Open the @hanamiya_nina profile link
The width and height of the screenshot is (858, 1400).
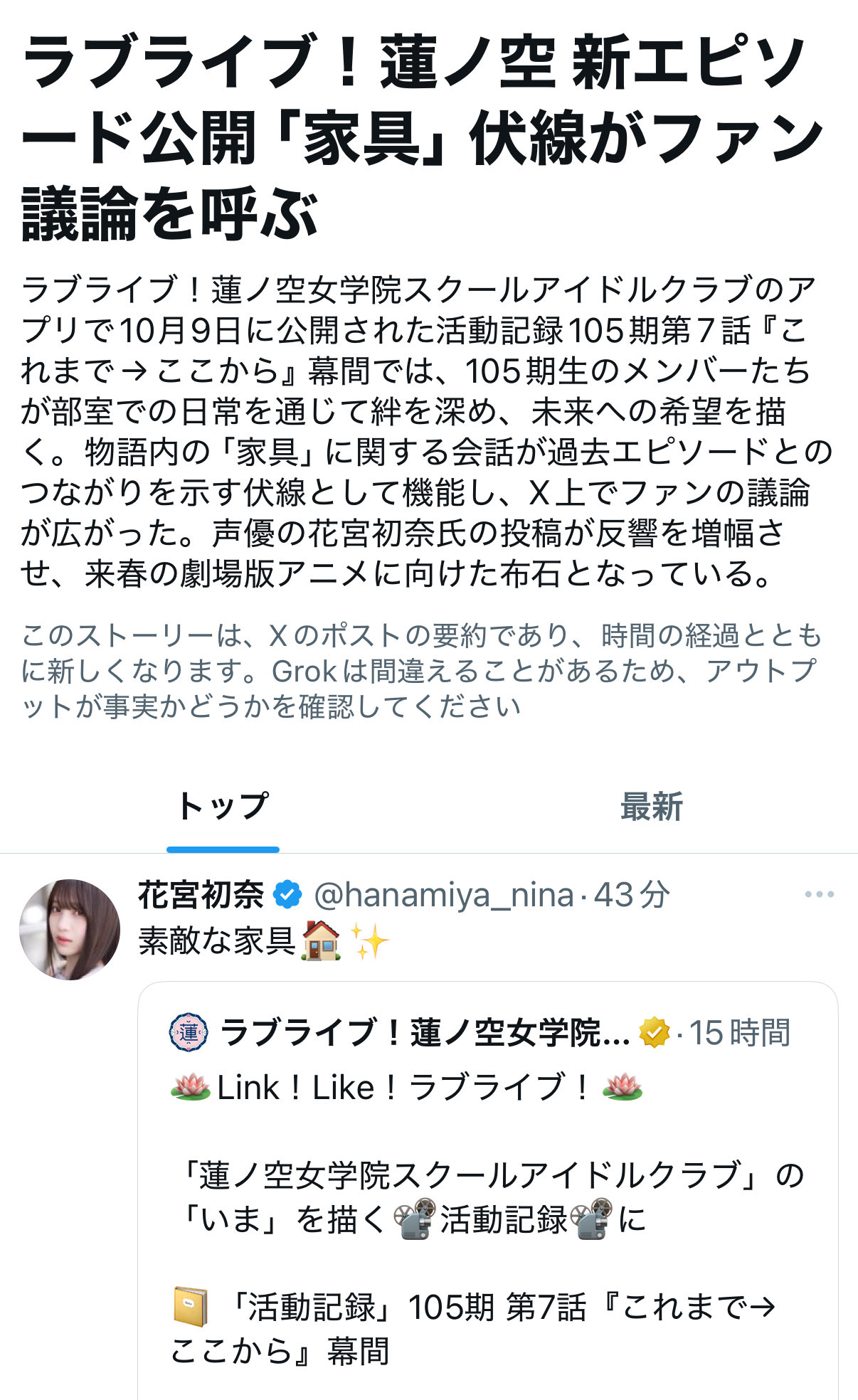pyautogui.click(x=443, y=895)
